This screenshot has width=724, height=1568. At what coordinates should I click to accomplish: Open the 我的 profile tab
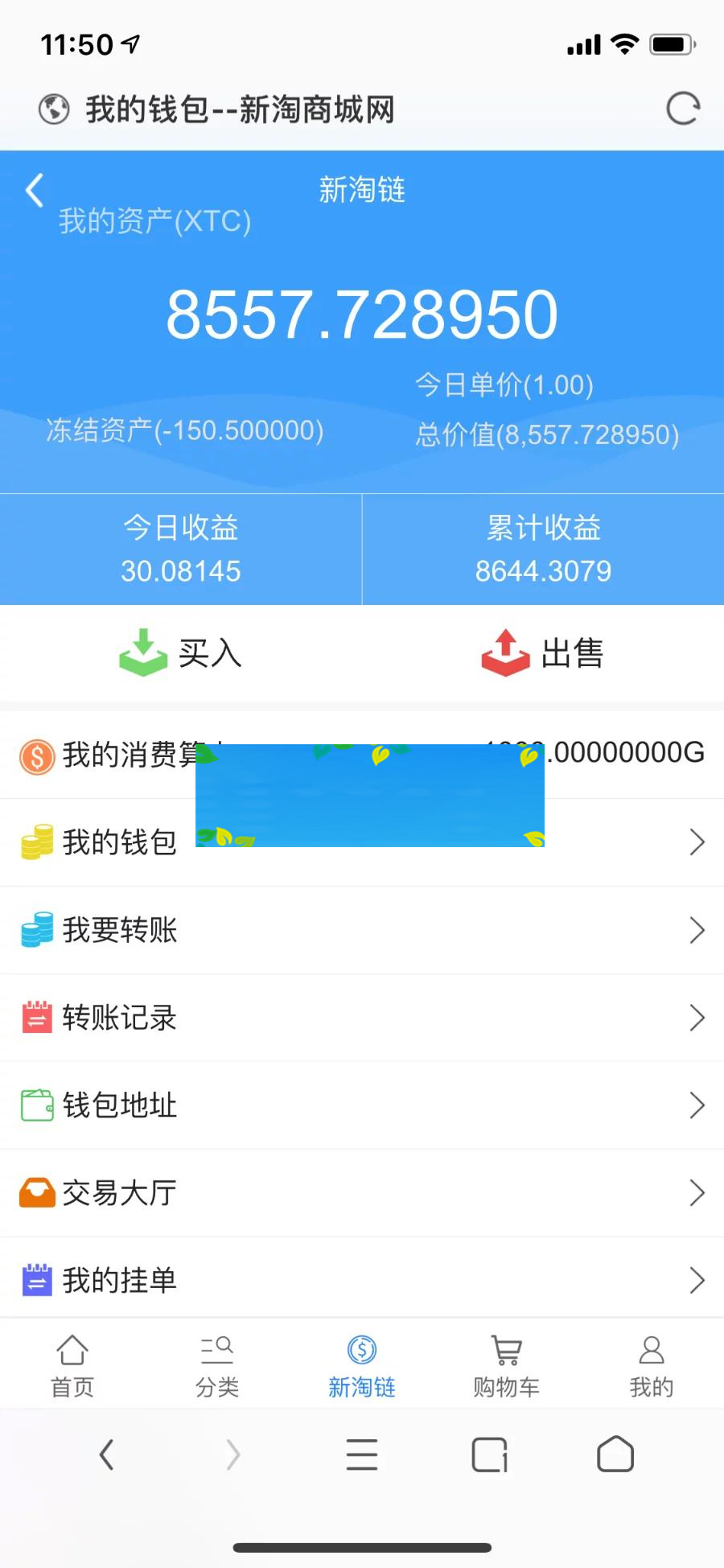click(651, 1364)
